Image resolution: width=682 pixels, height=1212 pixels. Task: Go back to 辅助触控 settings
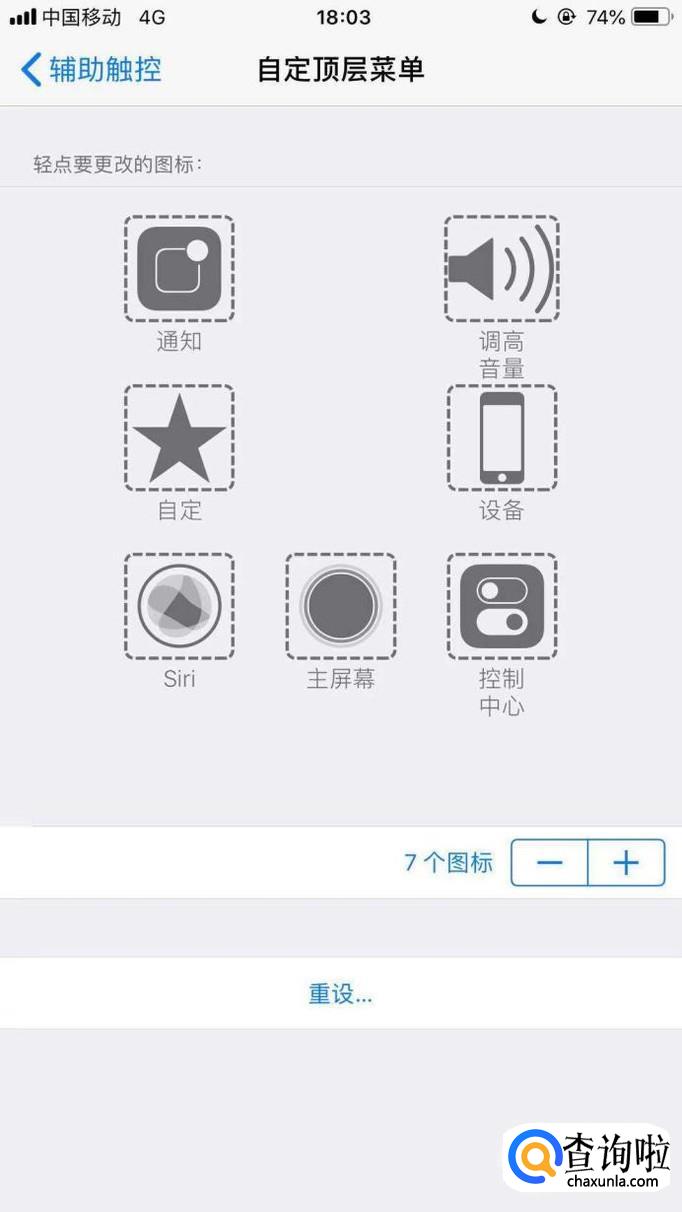pos(91,70)
